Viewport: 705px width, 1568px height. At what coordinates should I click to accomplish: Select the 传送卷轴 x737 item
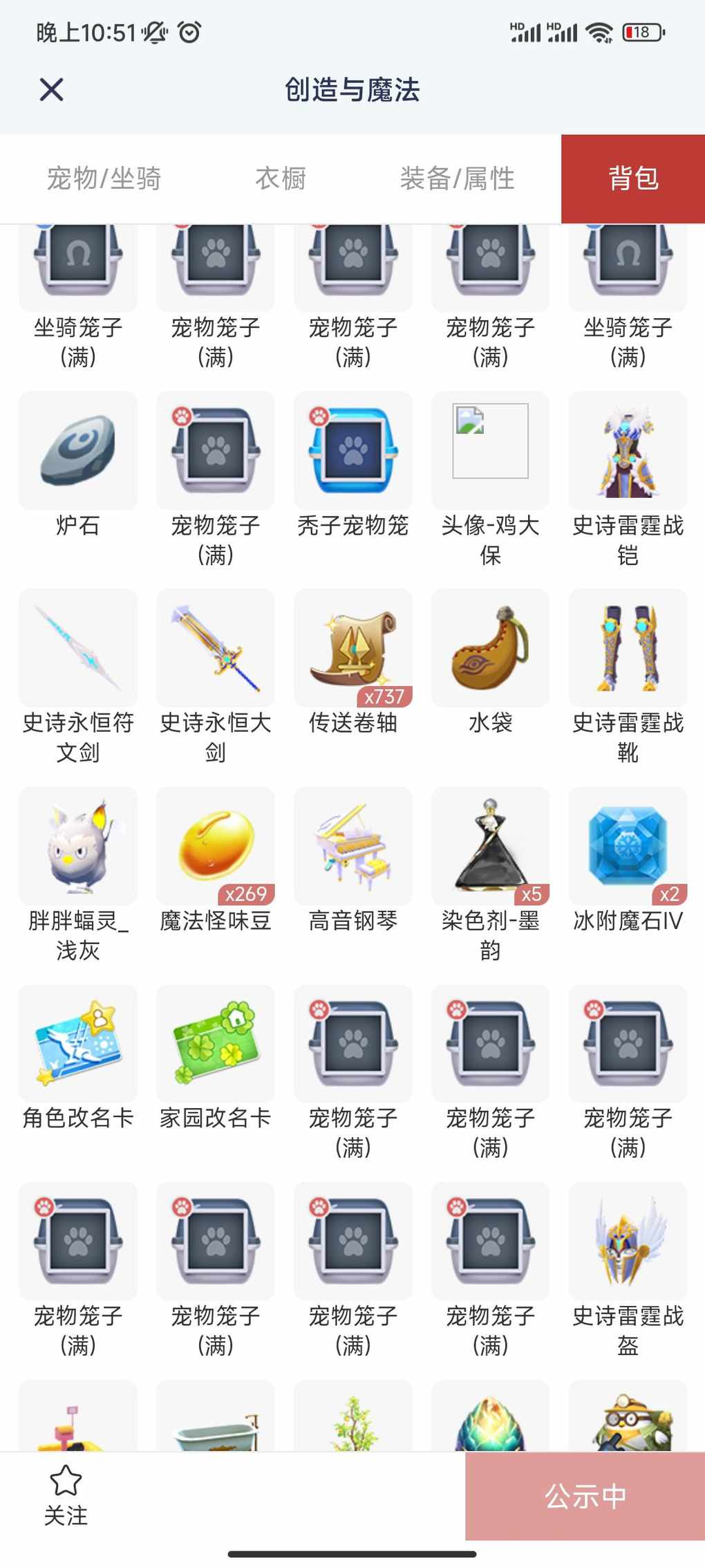pyautogui.click(x=353, y=648)
